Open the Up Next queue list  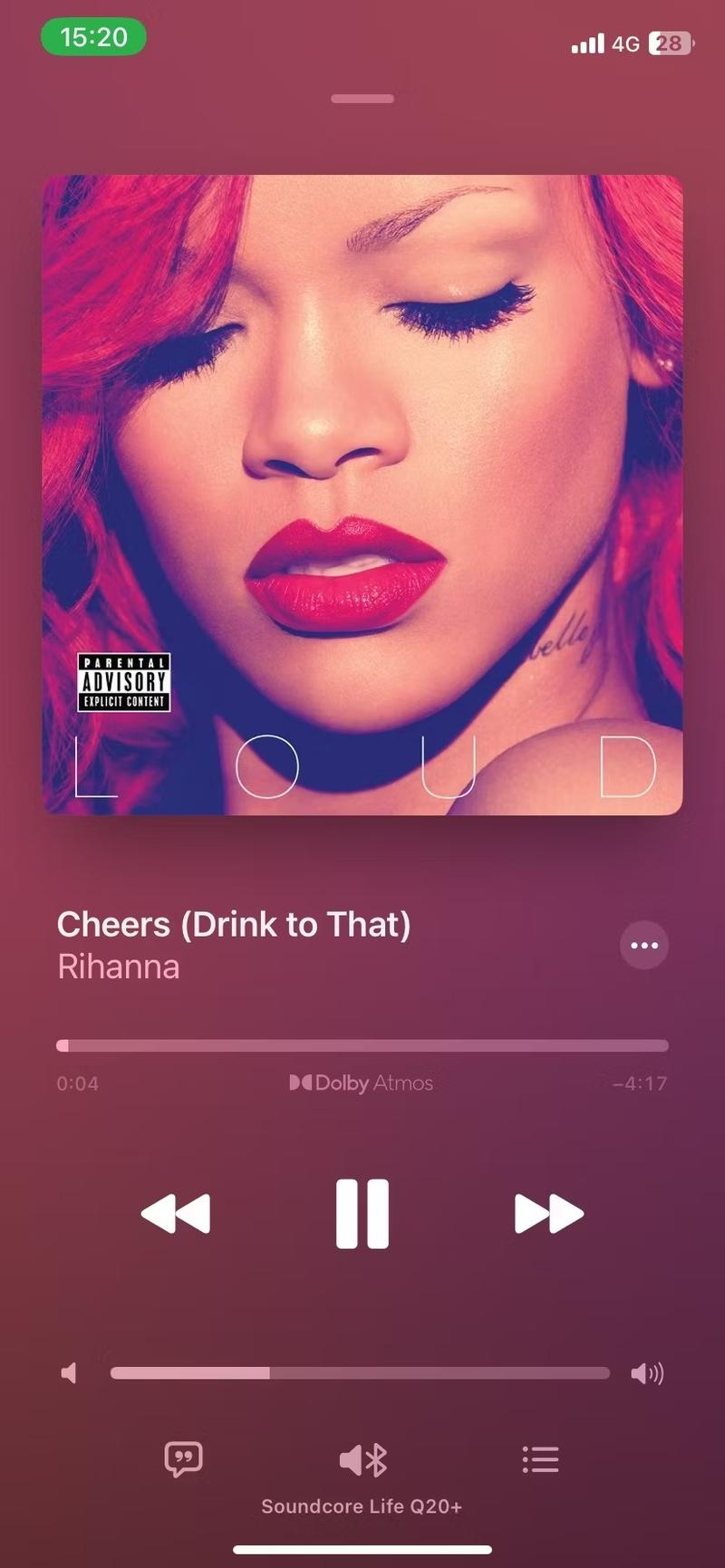[540, 1459]
